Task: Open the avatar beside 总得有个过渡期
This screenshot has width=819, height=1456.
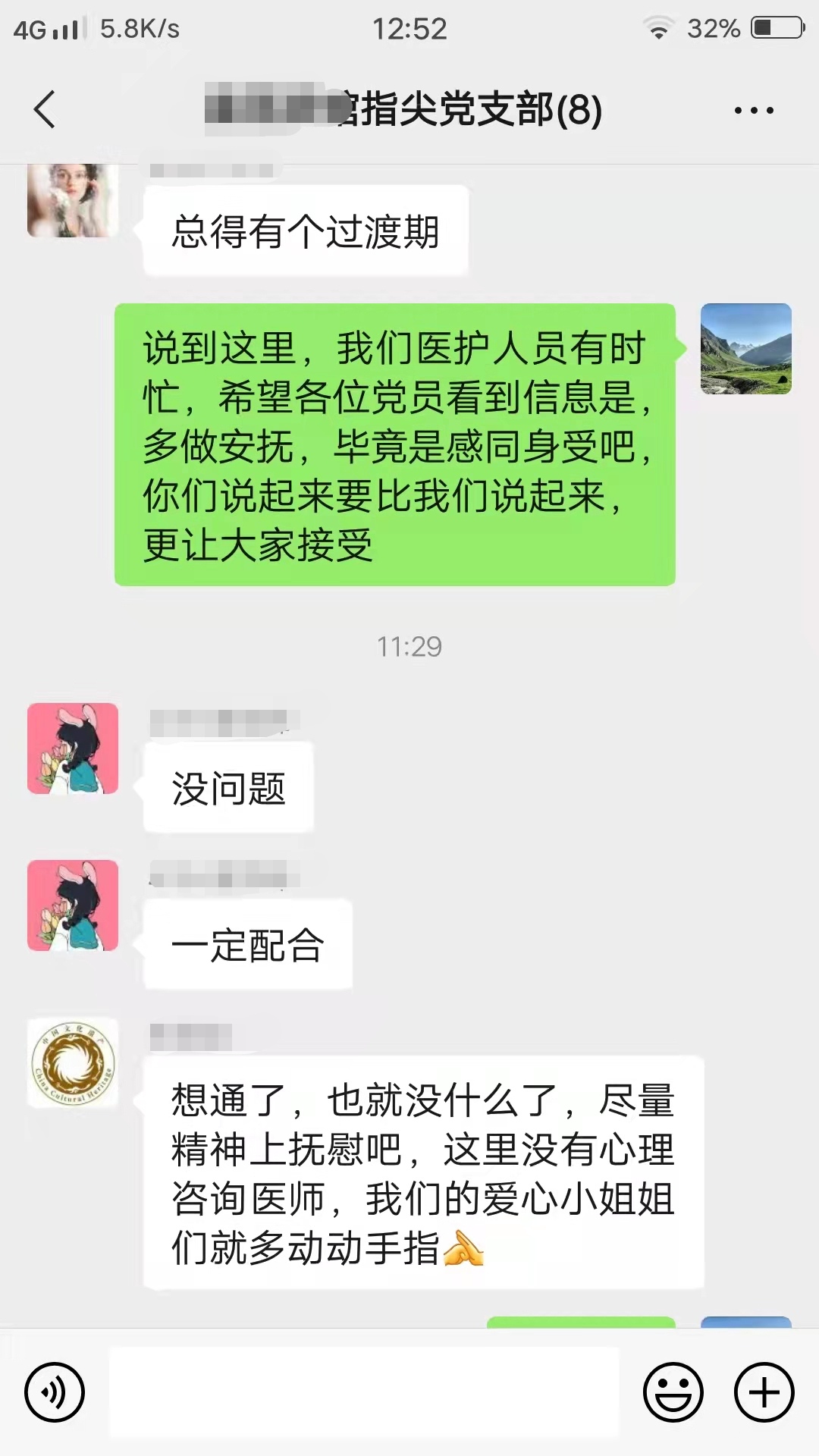Action: point(73,200)
